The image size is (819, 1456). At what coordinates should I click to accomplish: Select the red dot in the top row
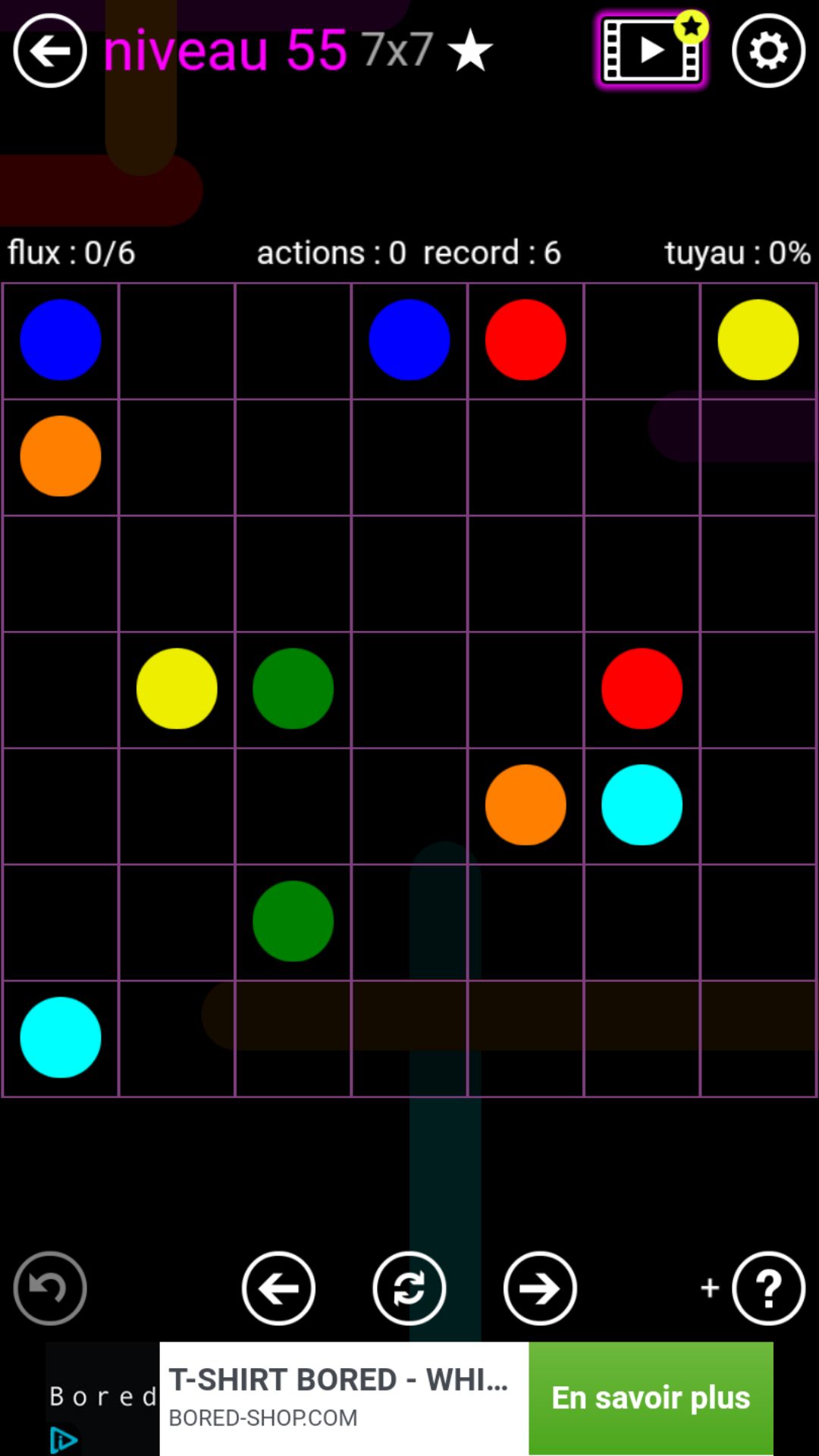coord(526,340)
